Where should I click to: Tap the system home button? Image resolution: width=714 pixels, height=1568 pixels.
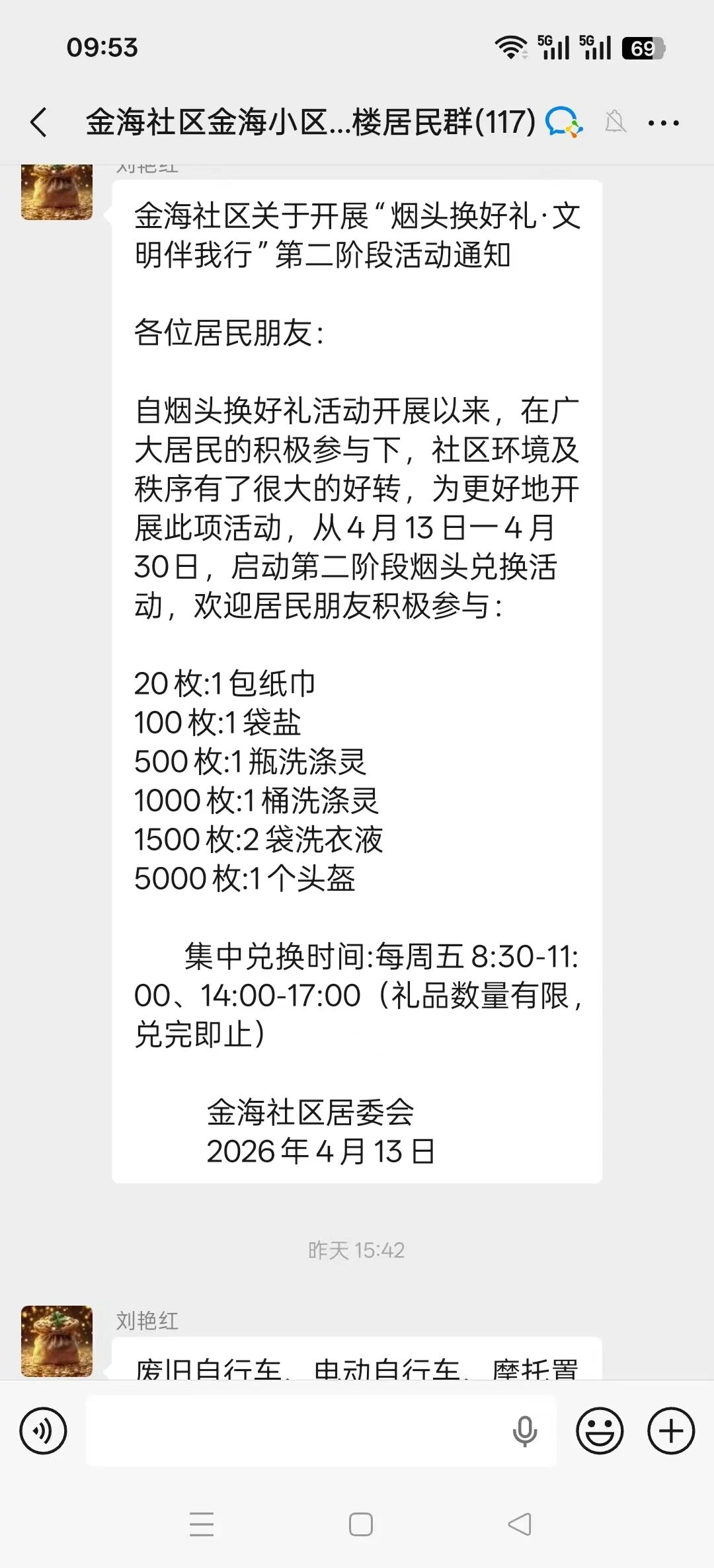point(360,1524)
